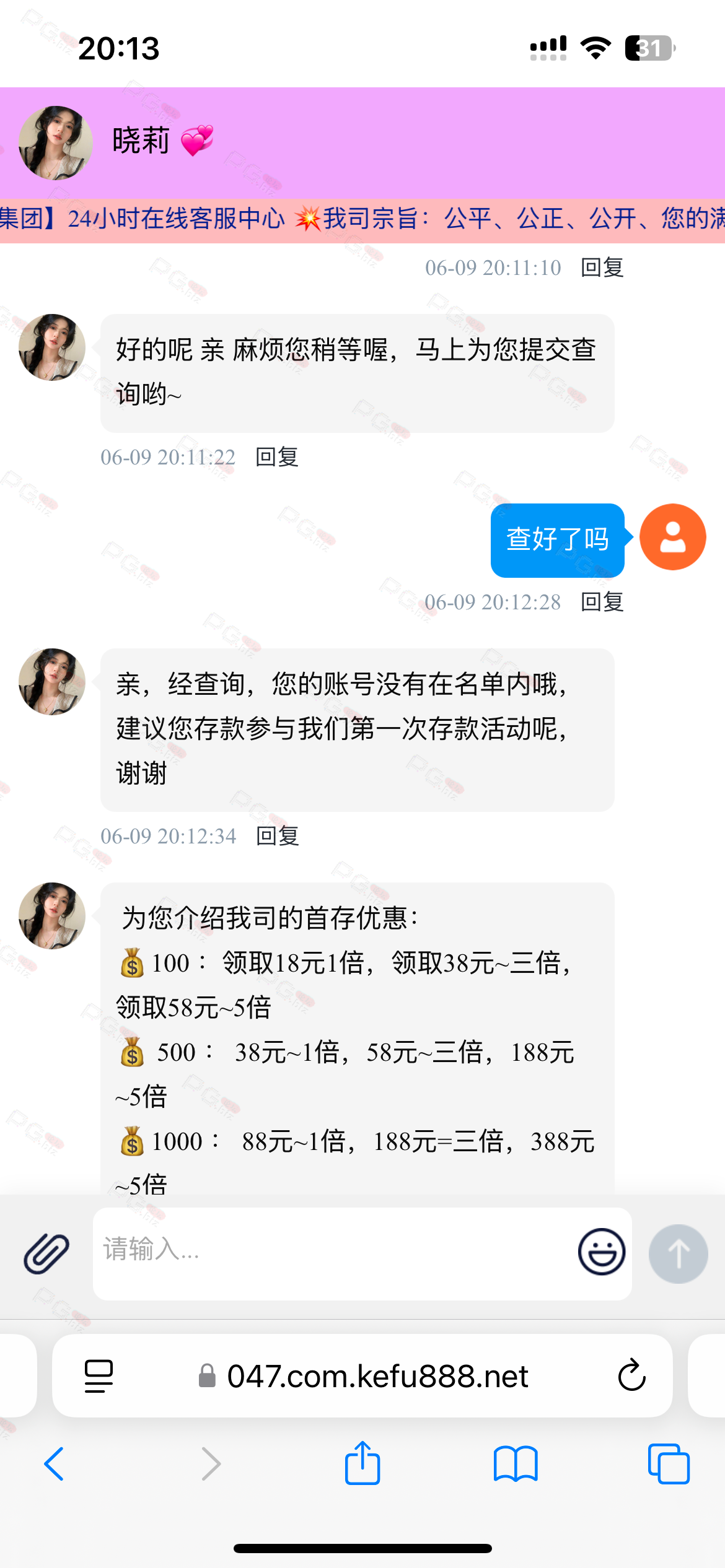The height and width of the screenshot is (1568, 725).
Task: Show open browser tabs
Action: (x=668, y=1464)
